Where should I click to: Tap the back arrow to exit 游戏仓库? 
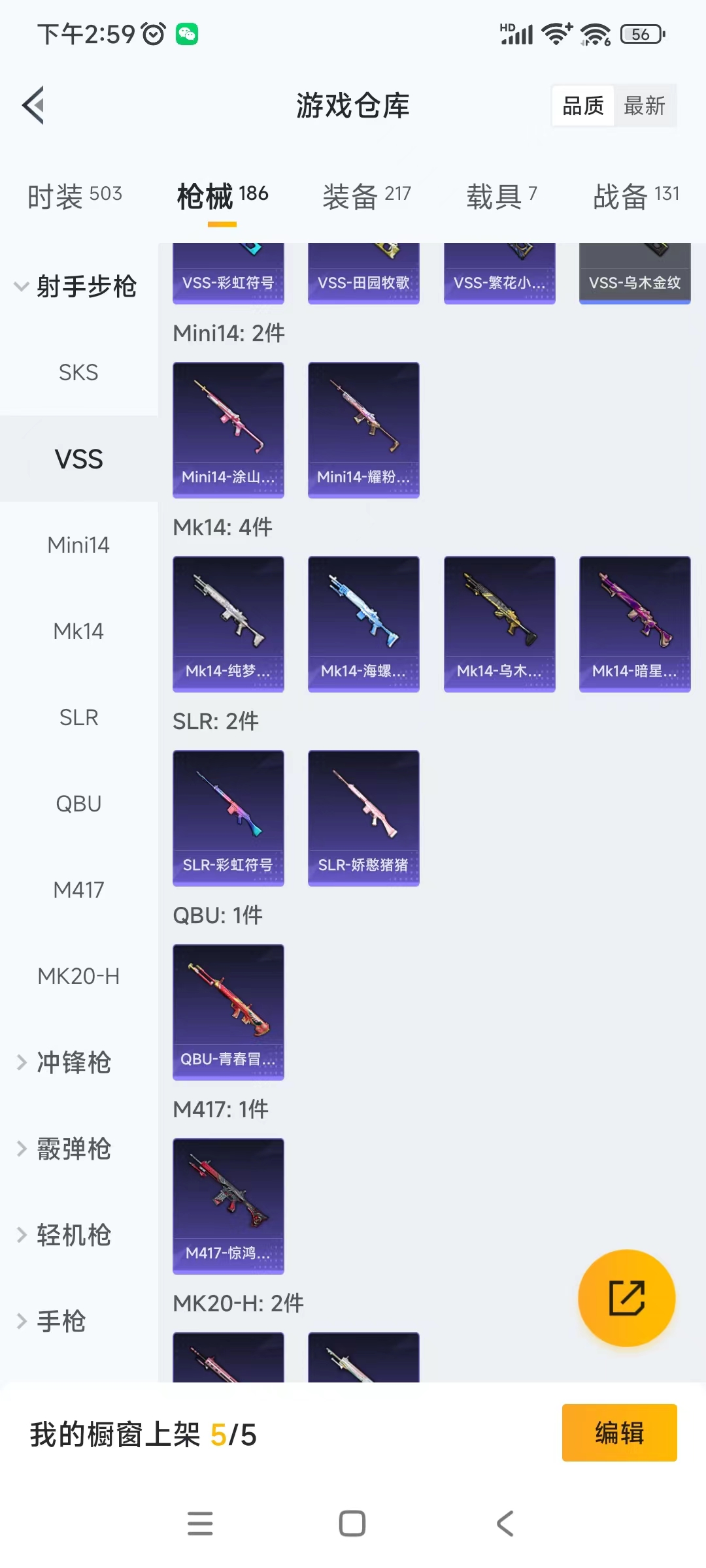(34, 105)
